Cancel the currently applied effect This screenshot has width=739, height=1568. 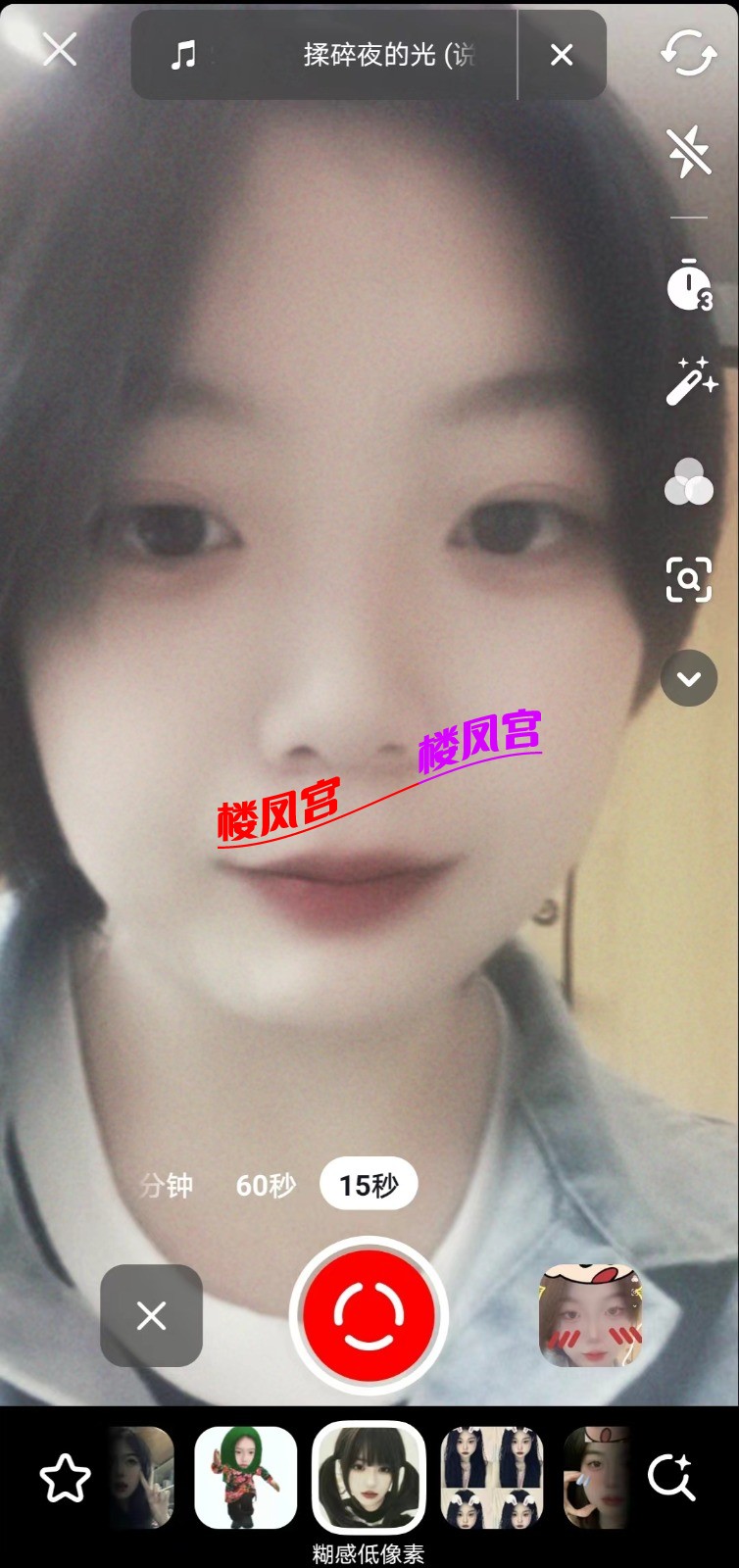[151, 1315]
